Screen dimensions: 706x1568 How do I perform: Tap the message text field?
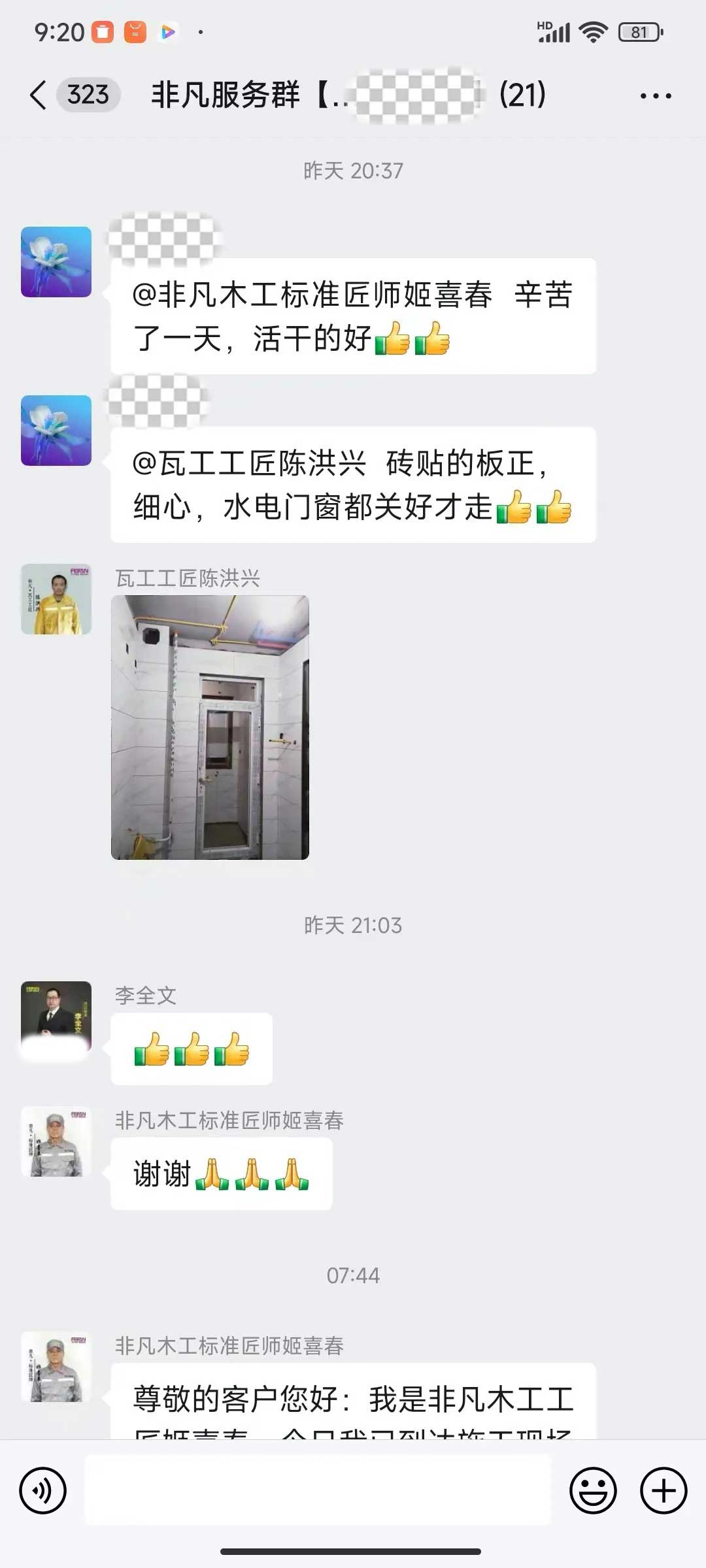[x=318, y=1491]
